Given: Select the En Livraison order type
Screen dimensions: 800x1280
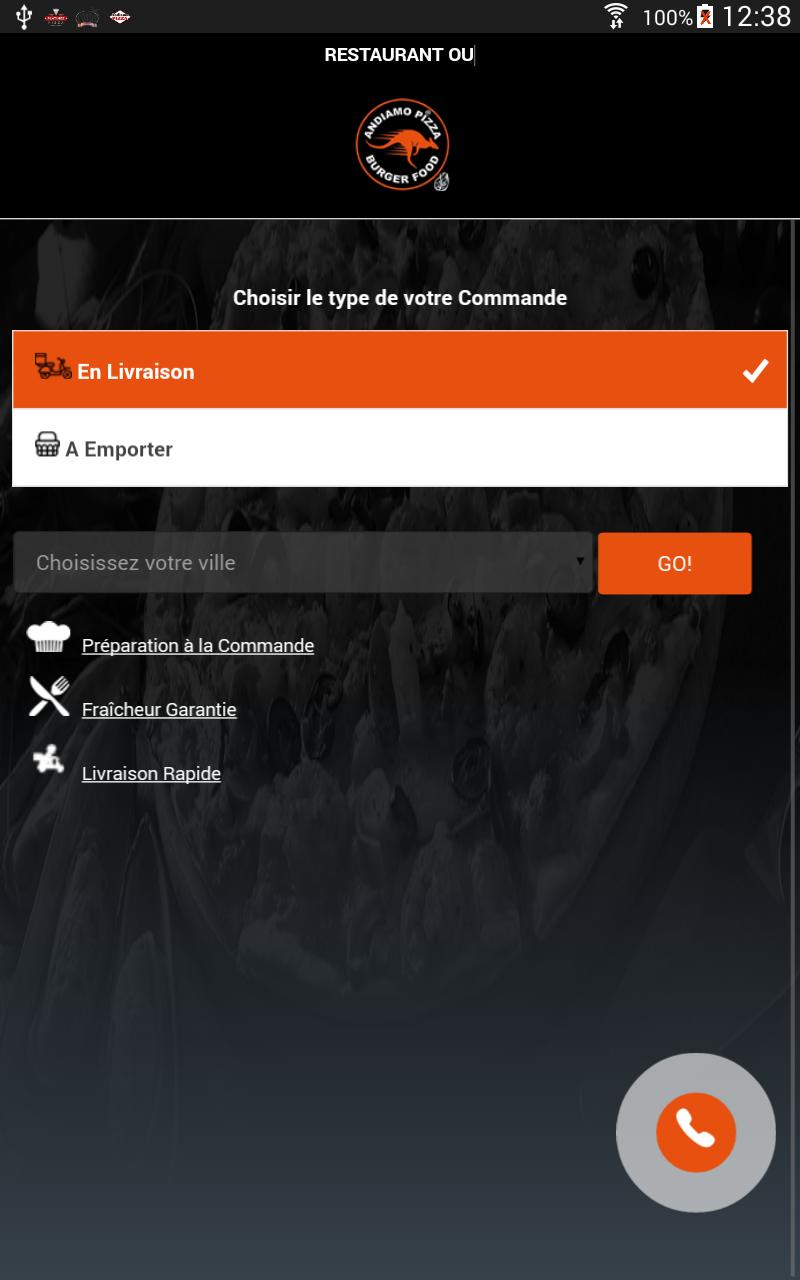Looking at the screenshot, I should pos(400,371).
